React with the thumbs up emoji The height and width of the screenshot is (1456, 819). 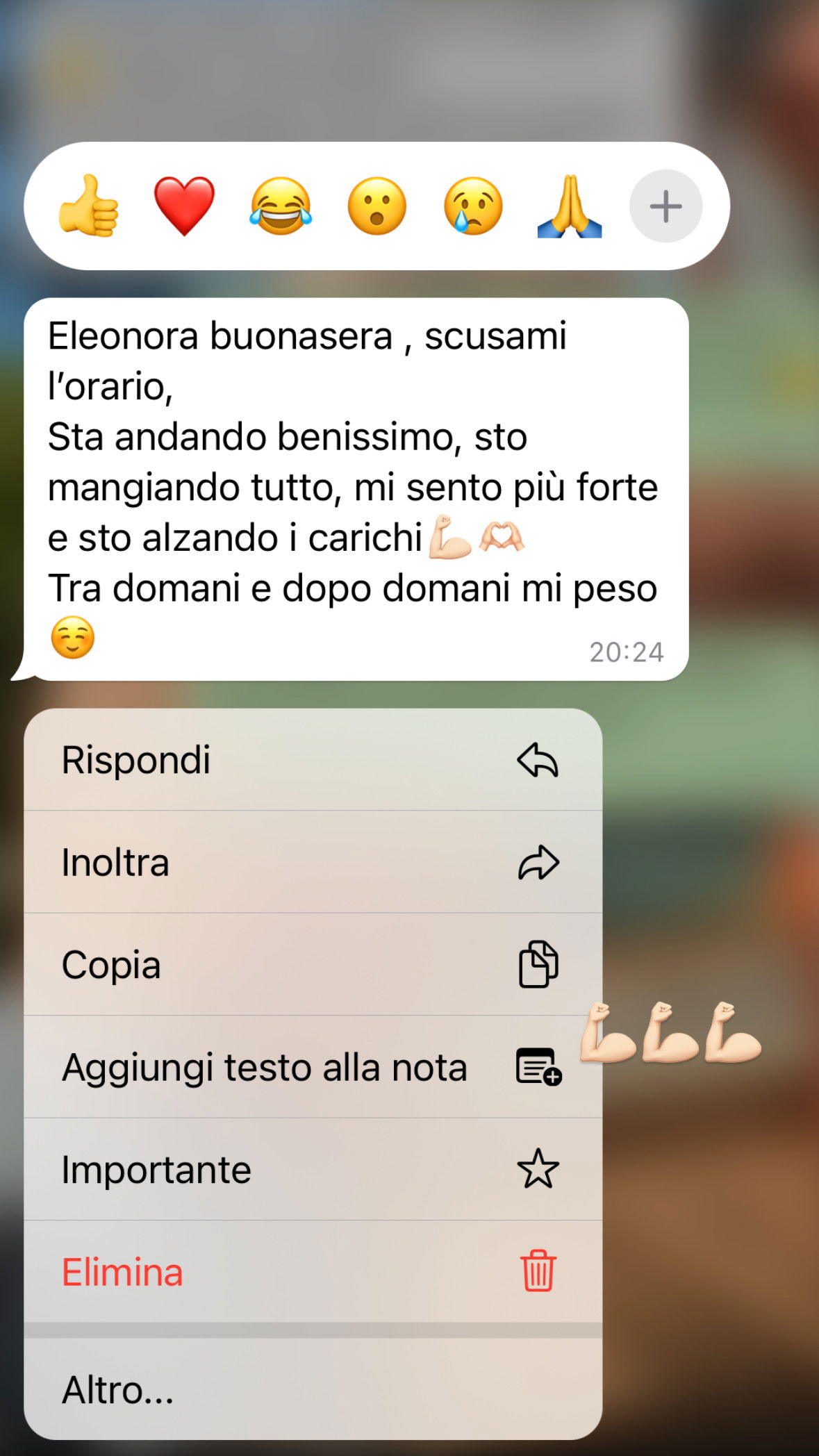88,206
